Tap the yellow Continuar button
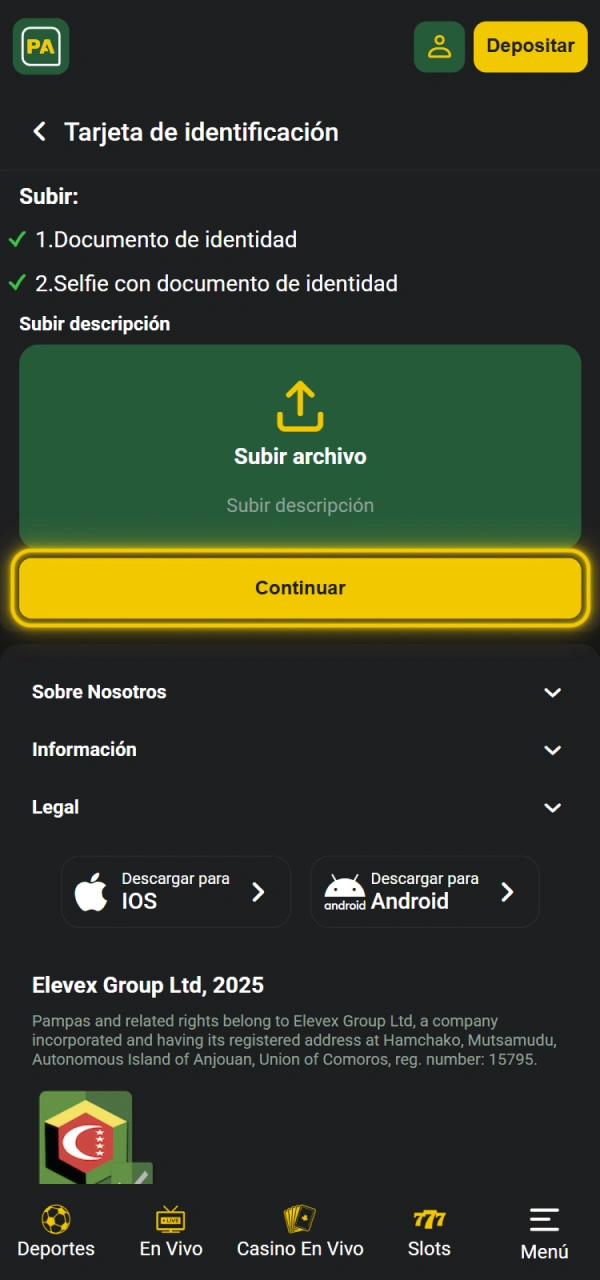 click(x=300, y=588)
